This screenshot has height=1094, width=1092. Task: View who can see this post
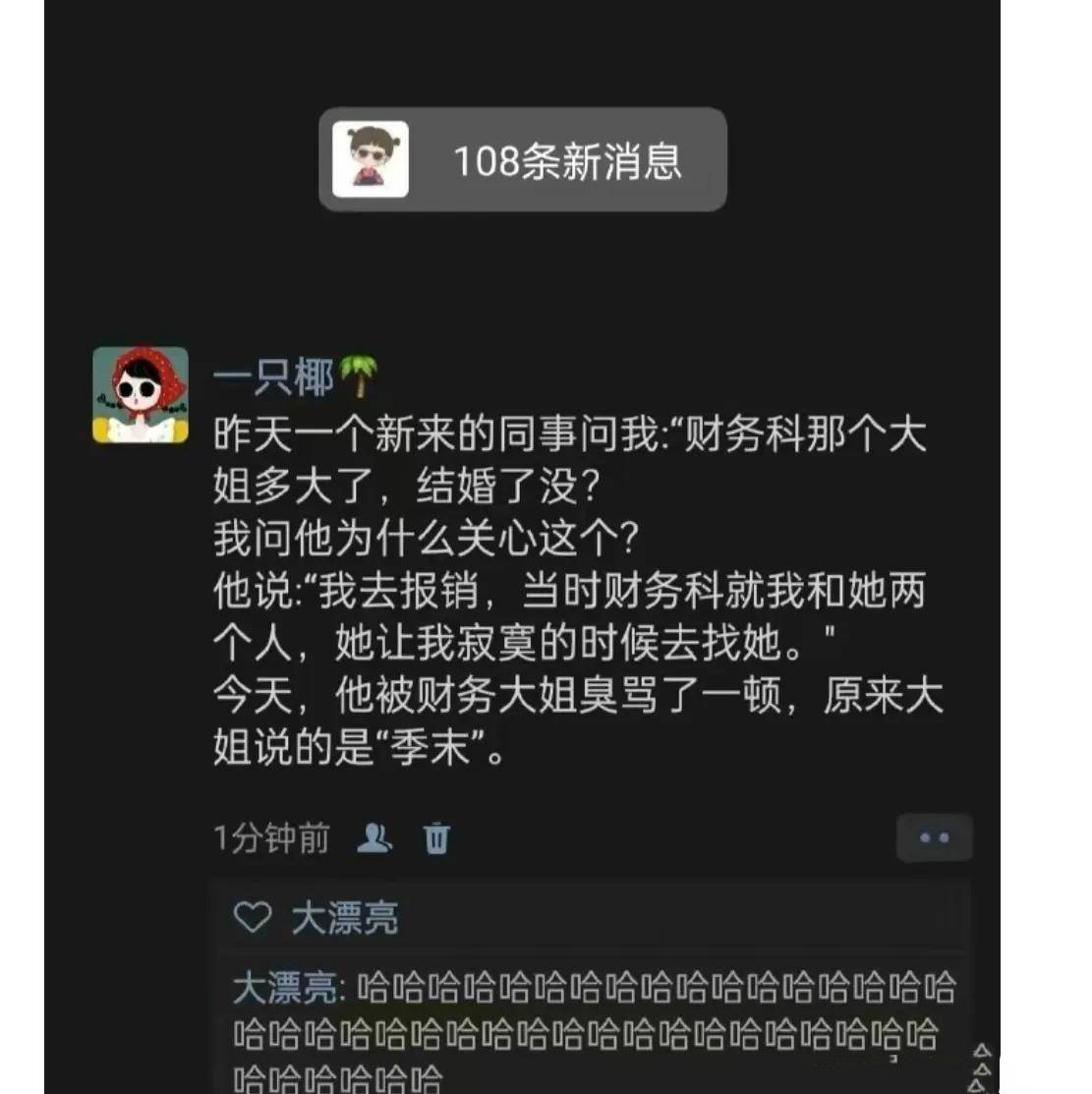pyautogui.click(x=374, y=838)
